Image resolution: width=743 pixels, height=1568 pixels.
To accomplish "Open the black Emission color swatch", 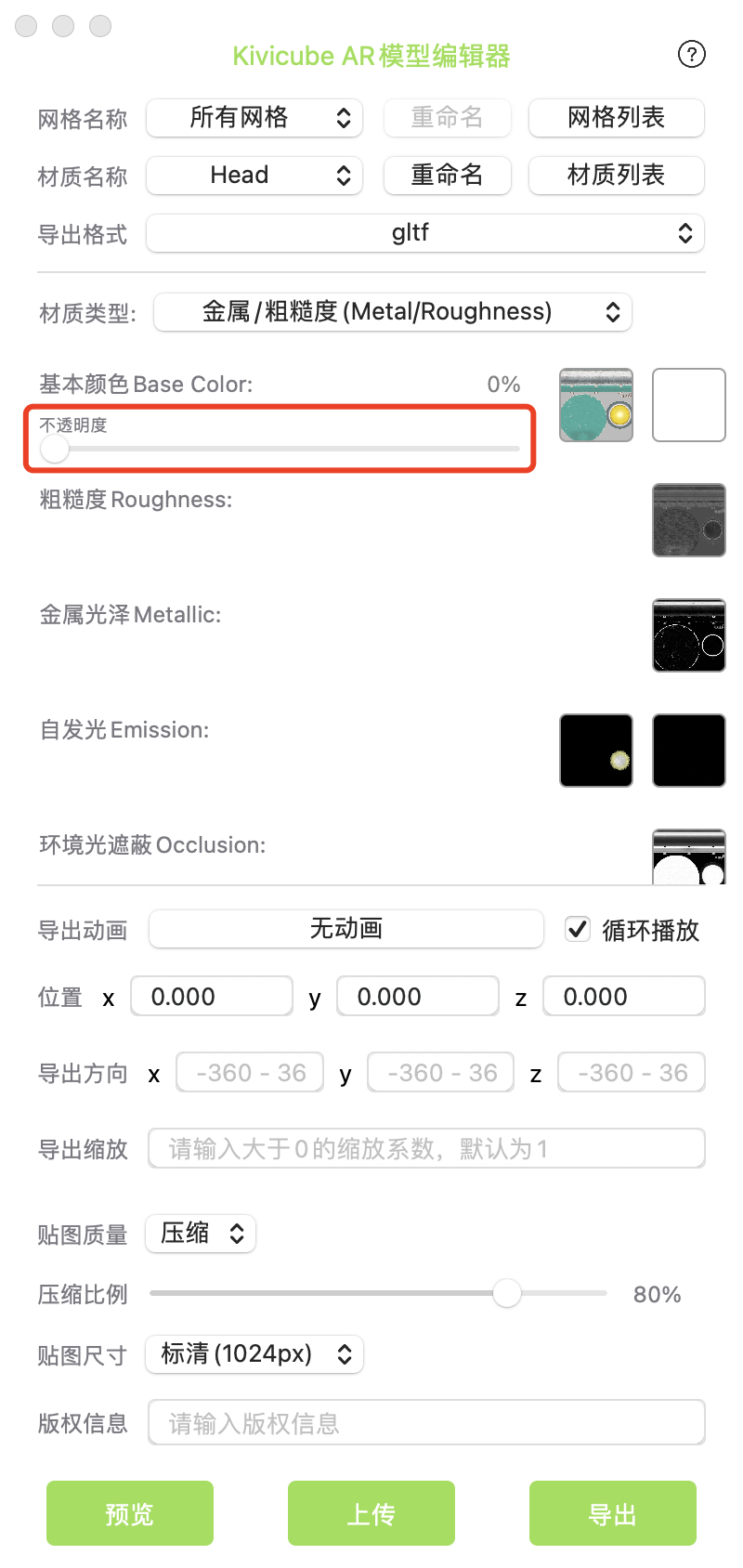I will point(688,751).
